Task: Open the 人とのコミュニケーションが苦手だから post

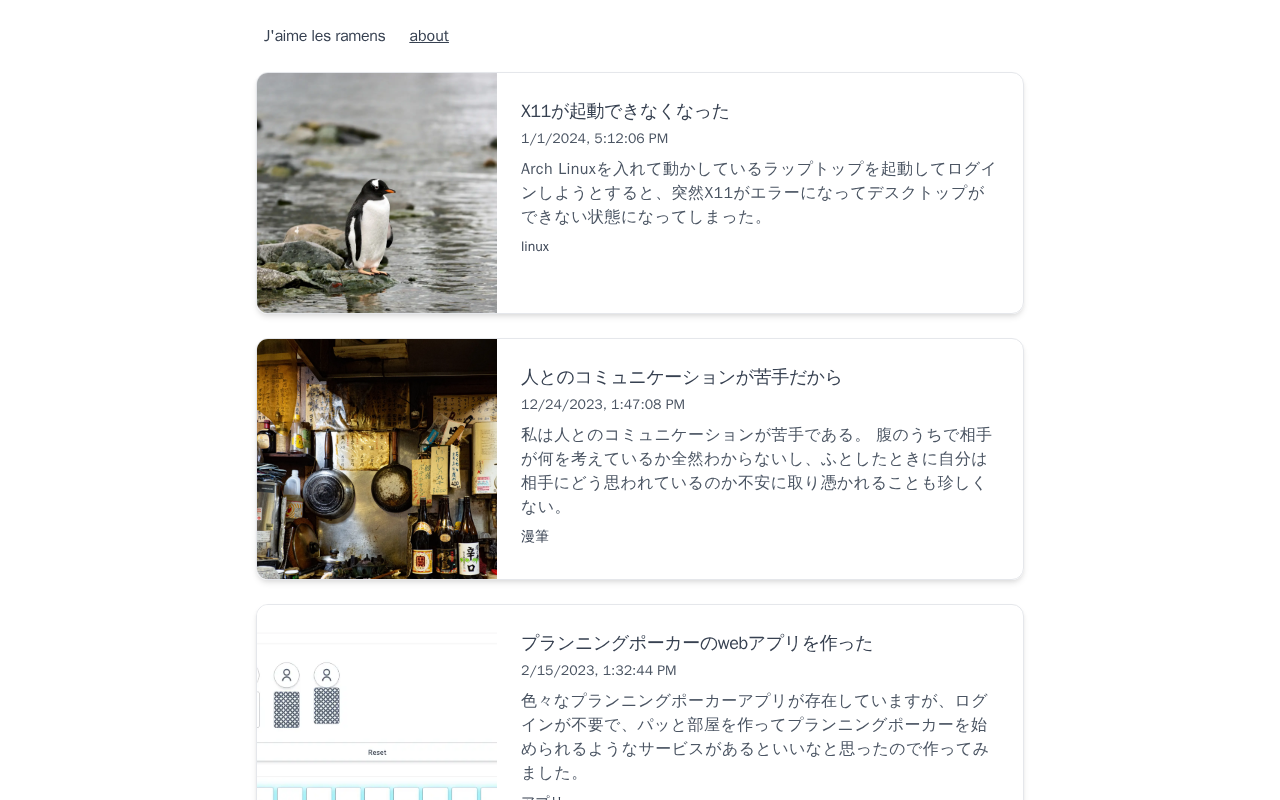Action: pyautogui.click(x=681, y=377)
